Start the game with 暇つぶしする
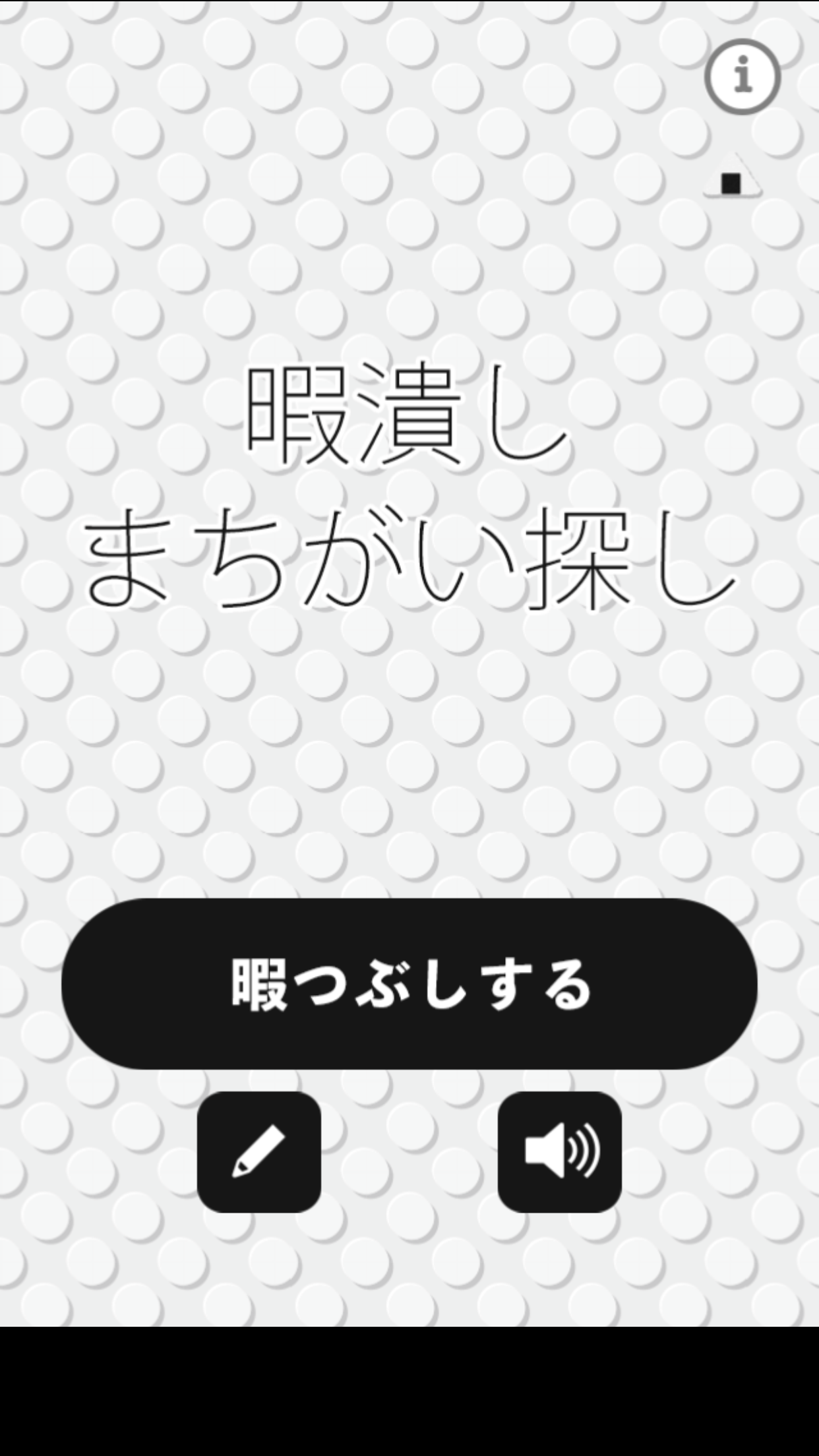The width and height of the screenshot is (819, 1456). click(x=409, y=984)
